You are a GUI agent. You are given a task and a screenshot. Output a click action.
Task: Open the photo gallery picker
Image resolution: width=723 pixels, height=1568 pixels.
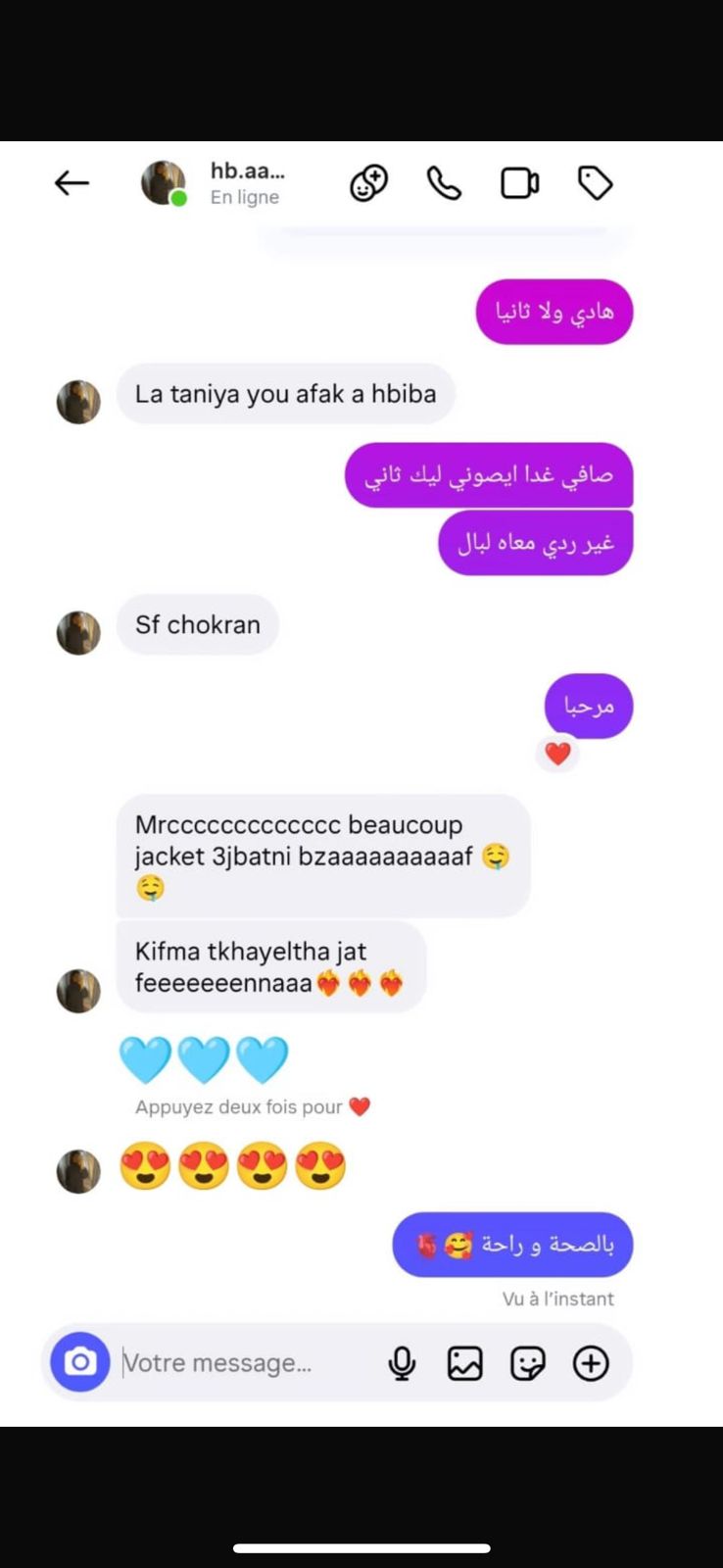464,1363
